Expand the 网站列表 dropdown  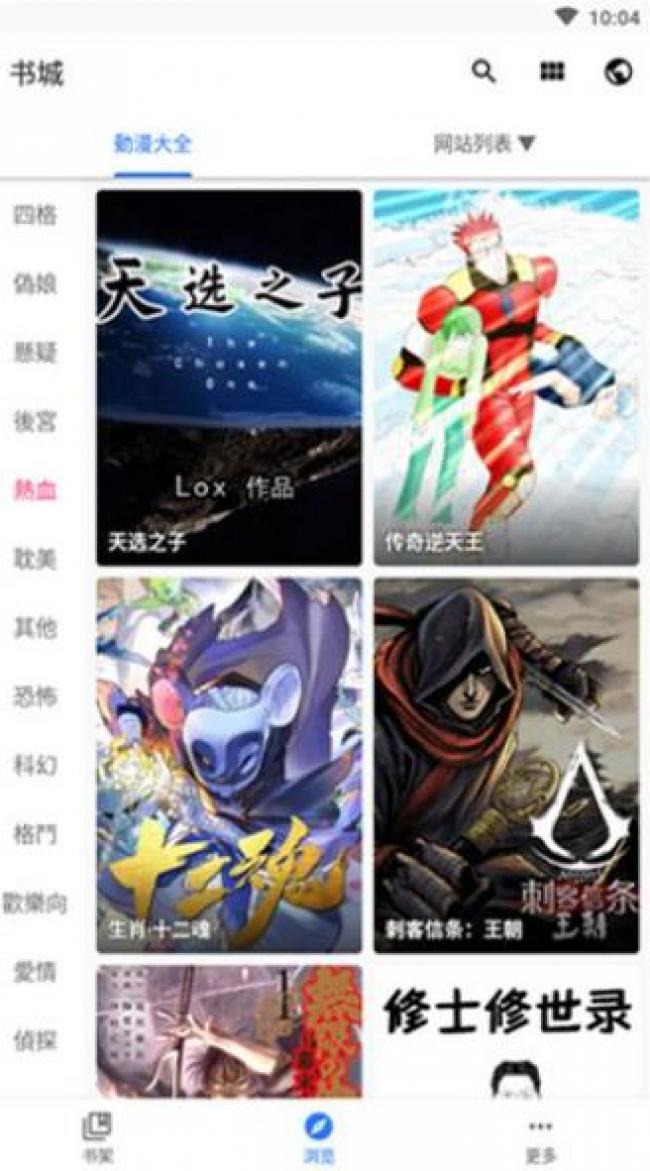click(x=485, y=144)
